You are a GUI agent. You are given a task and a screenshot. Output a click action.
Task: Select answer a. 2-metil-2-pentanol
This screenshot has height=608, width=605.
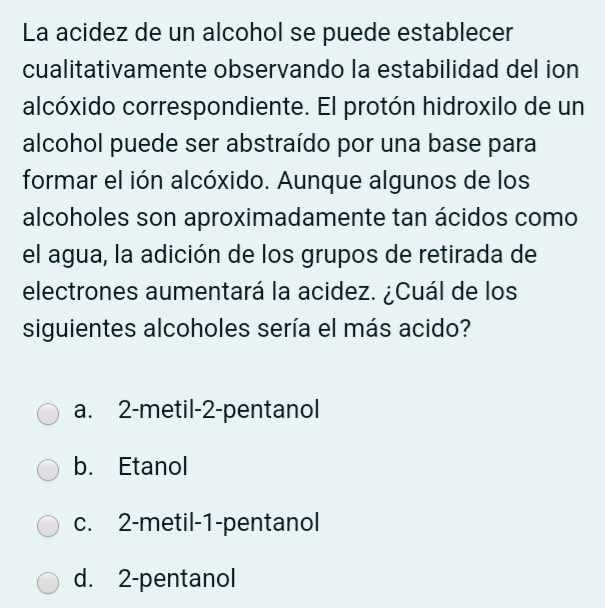click(x=48, y=412)
